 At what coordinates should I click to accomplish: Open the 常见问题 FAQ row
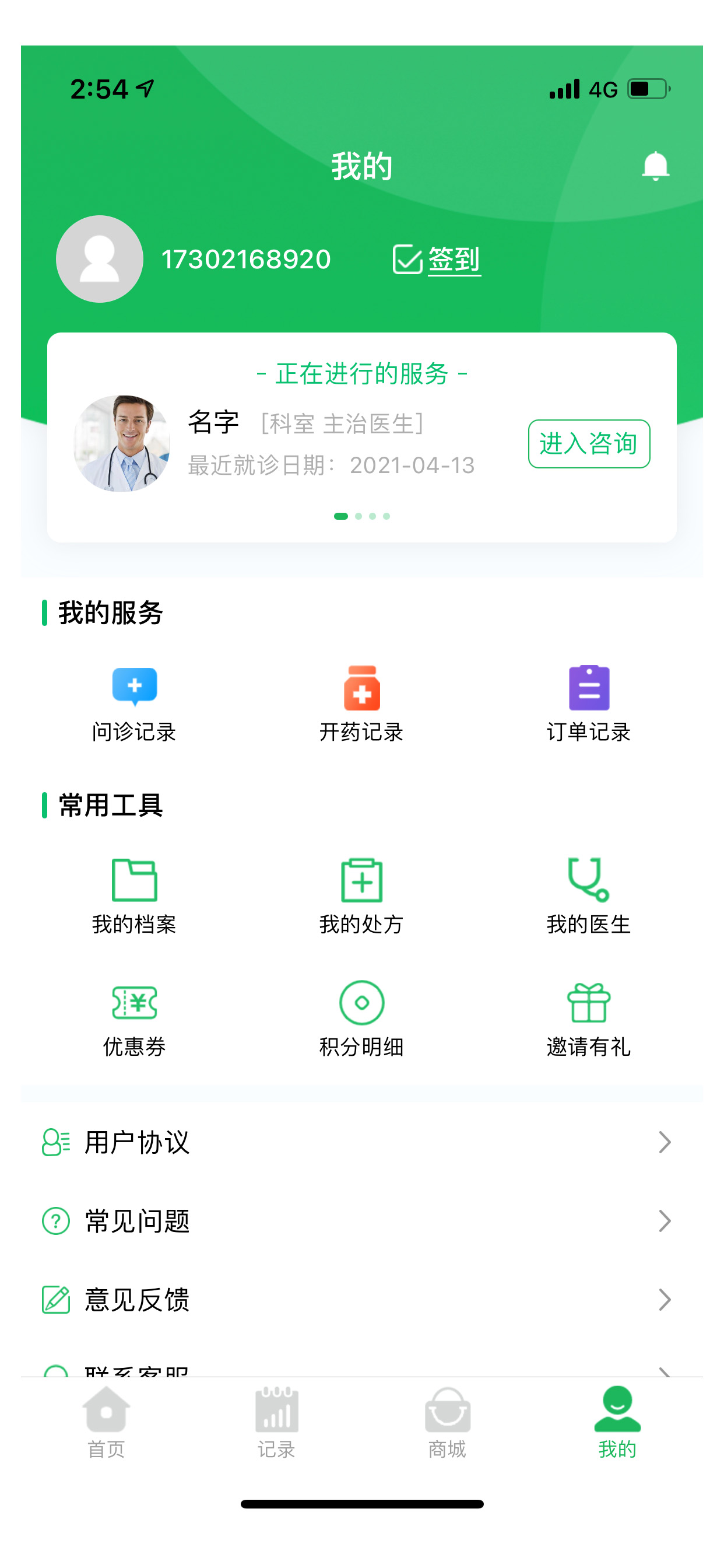(361, 1220)
